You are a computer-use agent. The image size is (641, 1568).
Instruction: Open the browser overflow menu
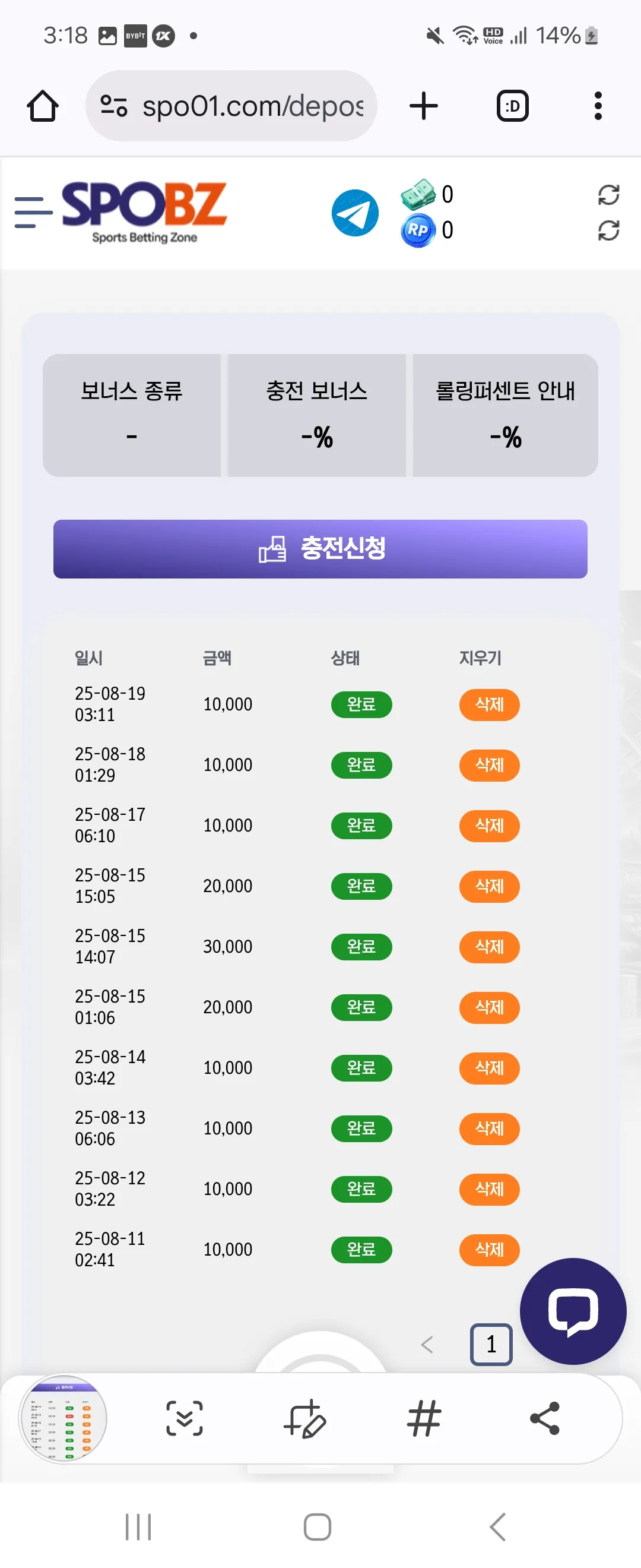click(598, 106)
